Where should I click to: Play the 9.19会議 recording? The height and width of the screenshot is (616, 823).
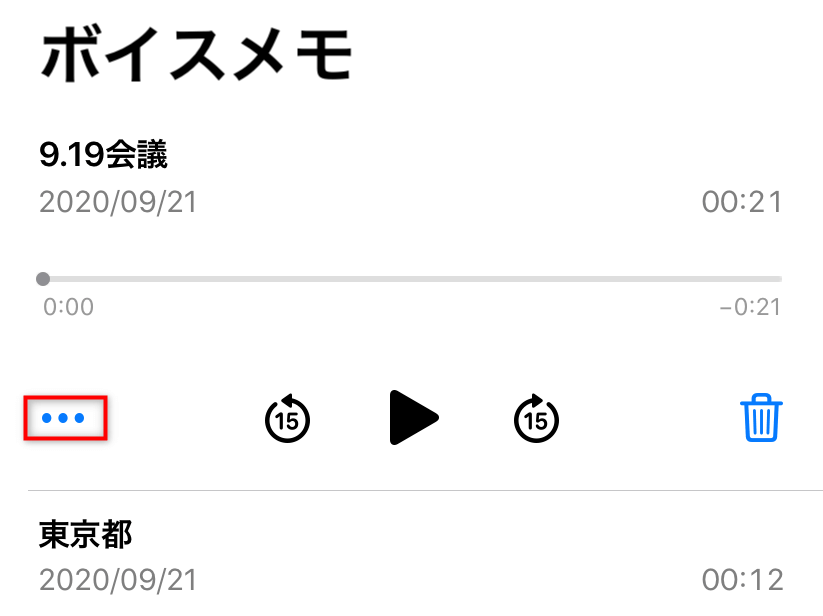pos(413,418)
